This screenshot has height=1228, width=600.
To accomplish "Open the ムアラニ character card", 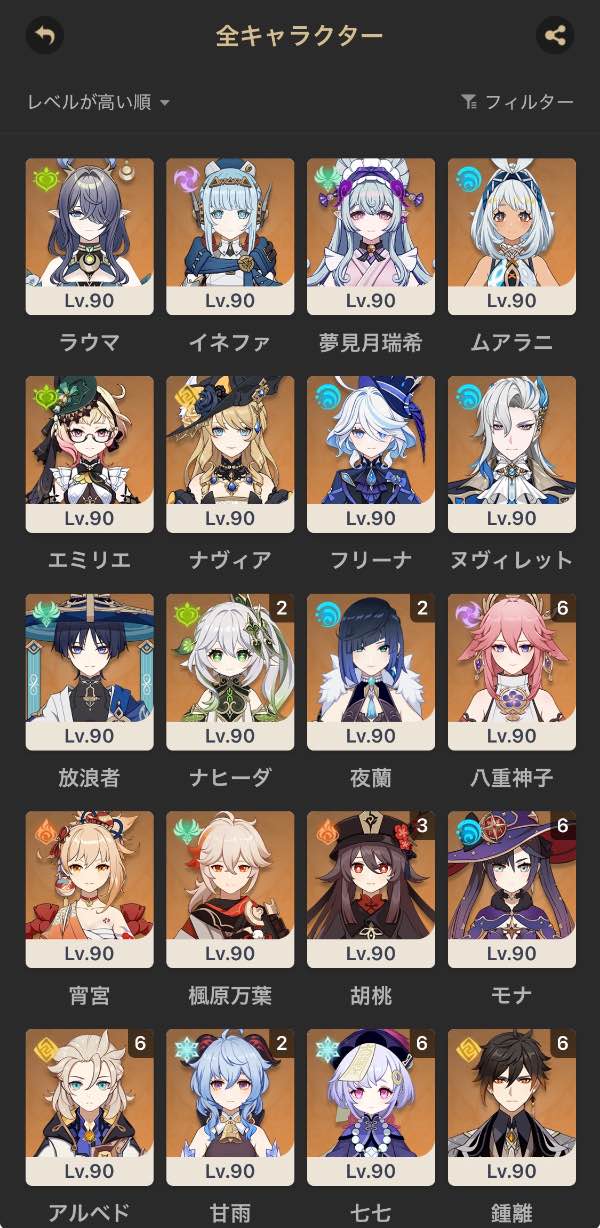I will coord(512,236).
